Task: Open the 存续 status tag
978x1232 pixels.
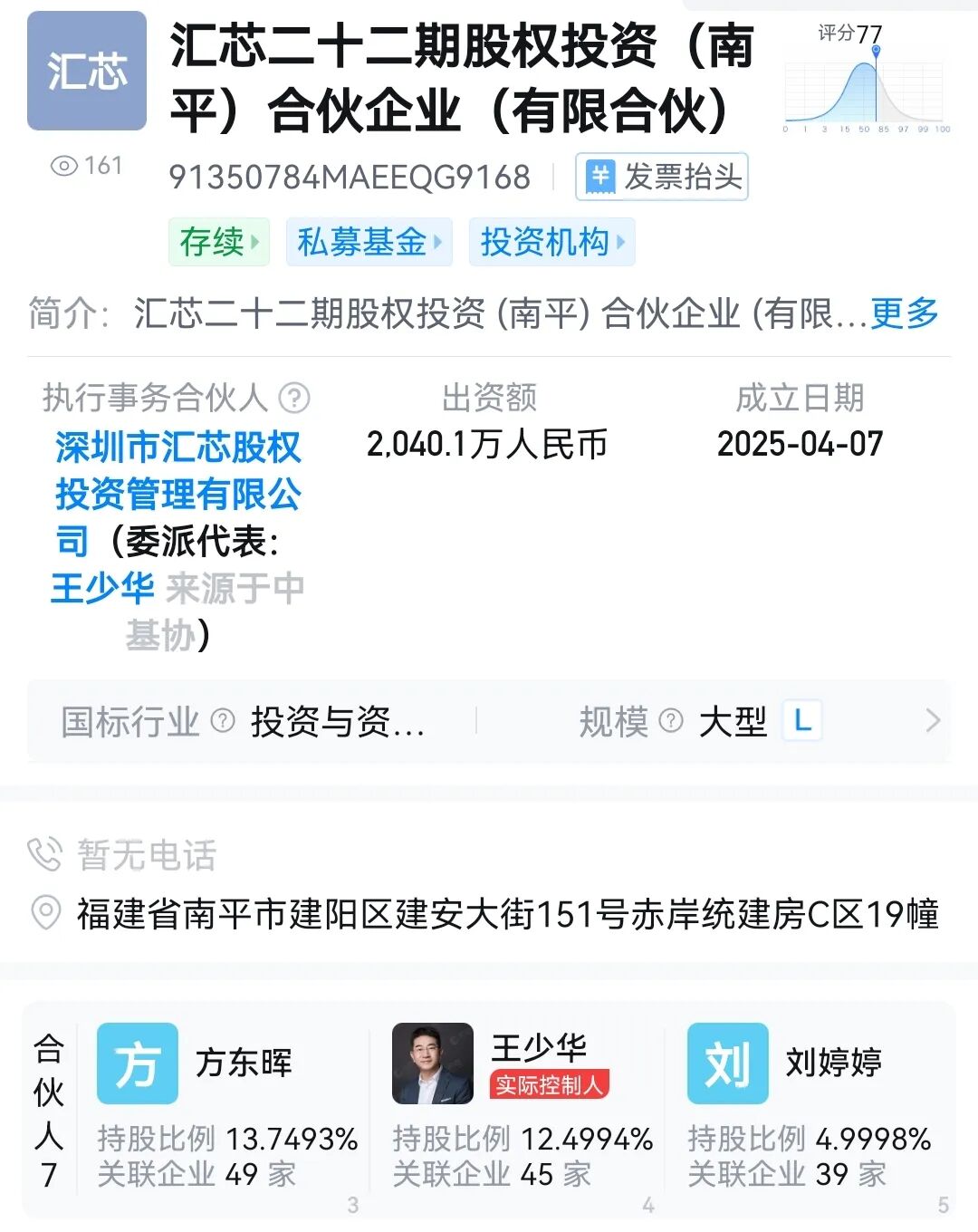Action: (x=219, y=242)
